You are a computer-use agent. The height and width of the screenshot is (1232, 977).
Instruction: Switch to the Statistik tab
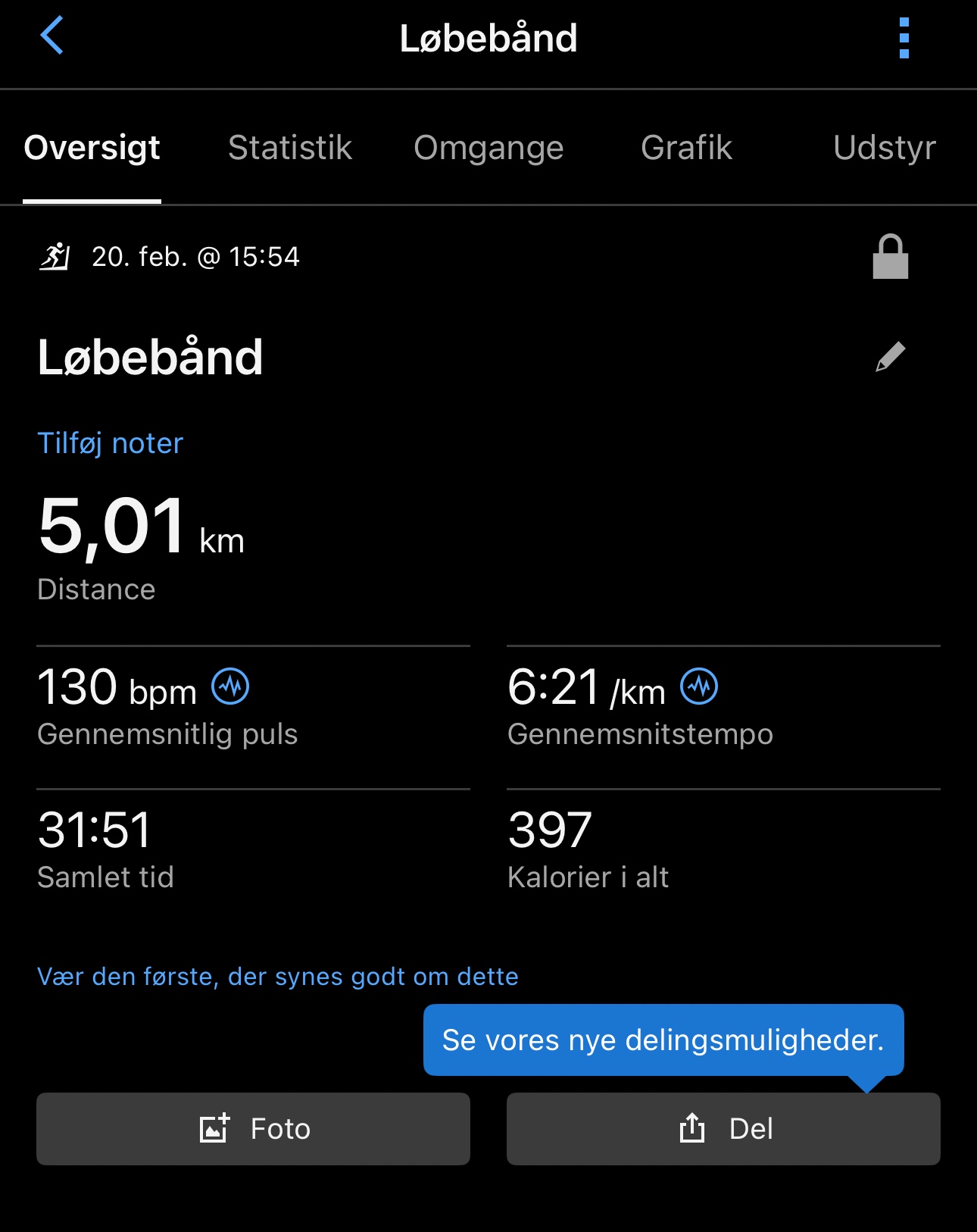click(x=290, y=148)
